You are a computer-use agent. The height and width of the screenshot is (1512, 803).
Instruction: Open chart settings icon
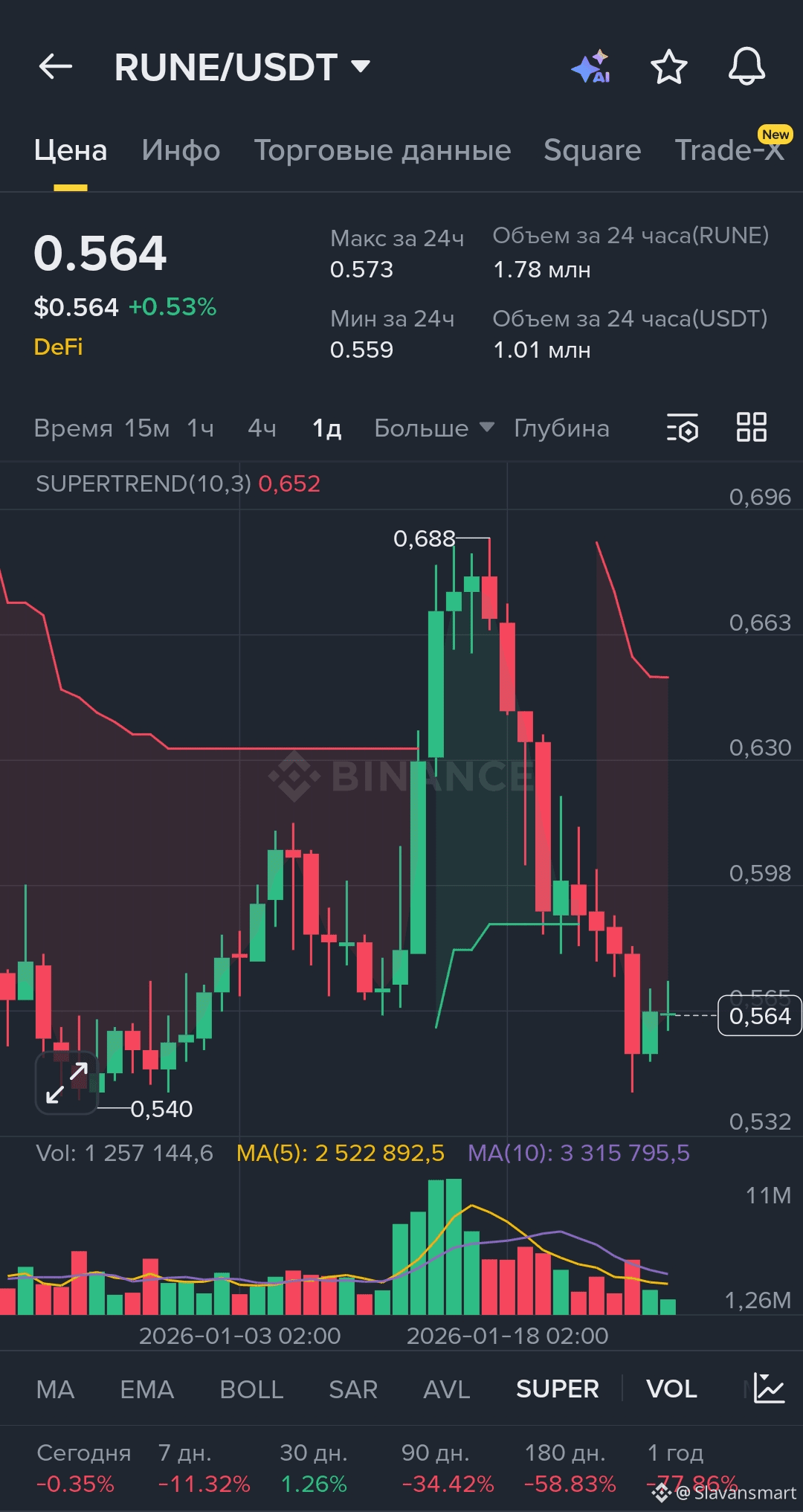point(683,428)
